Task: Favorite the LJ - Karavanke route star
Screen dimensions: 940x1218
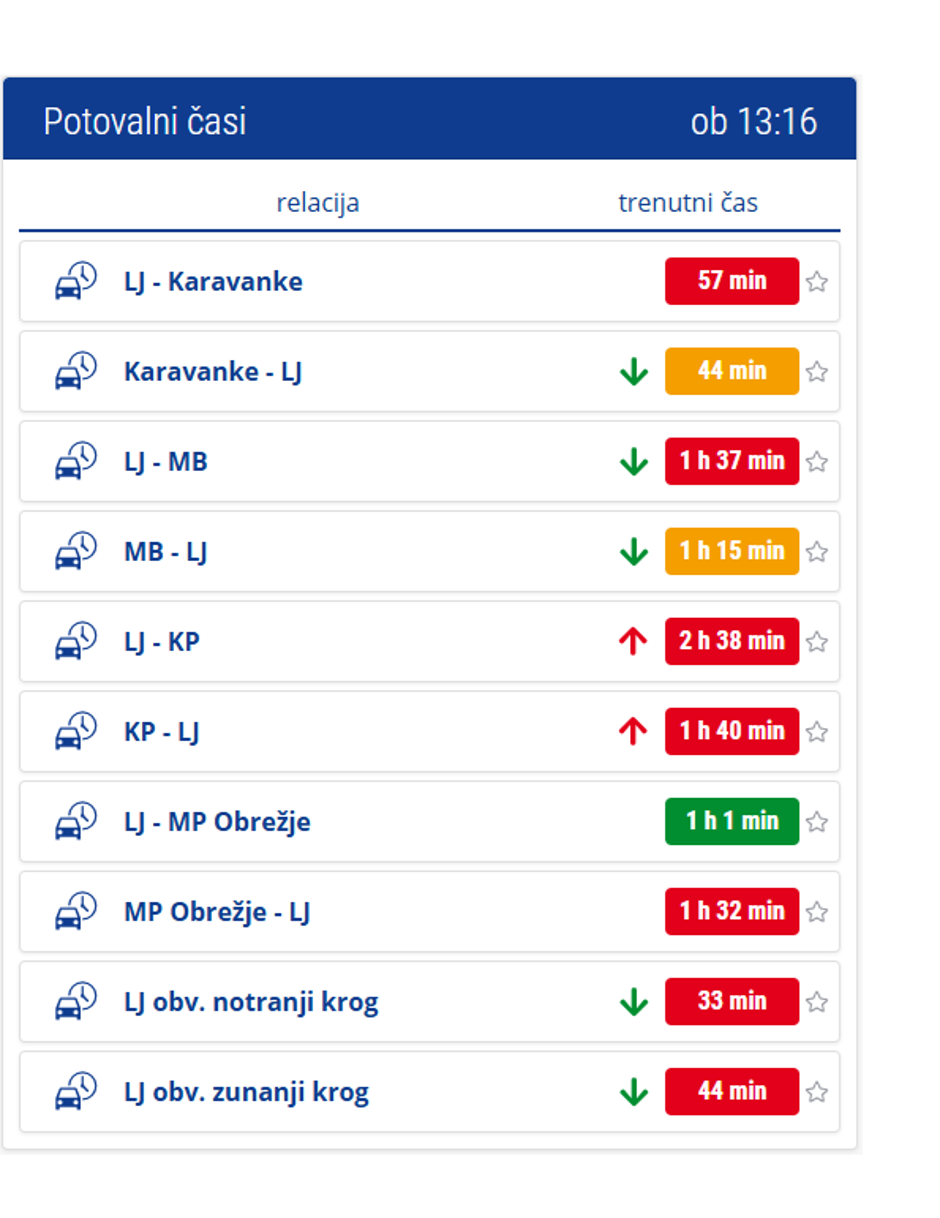Action: pos(817,282)
